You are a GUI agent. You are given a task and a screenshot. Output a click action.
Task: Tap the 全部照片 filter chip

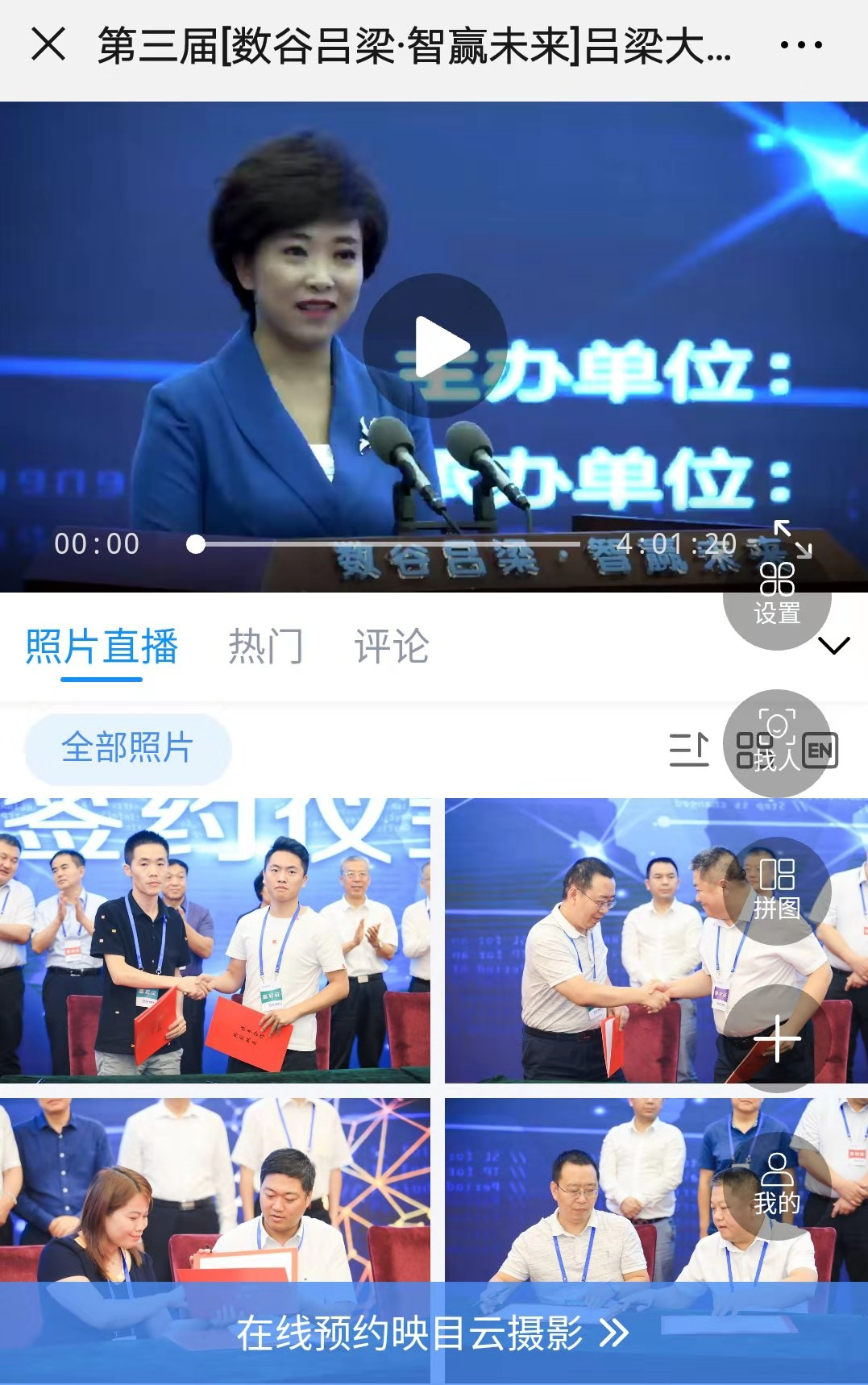pyautogui.click(x=127, y=747)
